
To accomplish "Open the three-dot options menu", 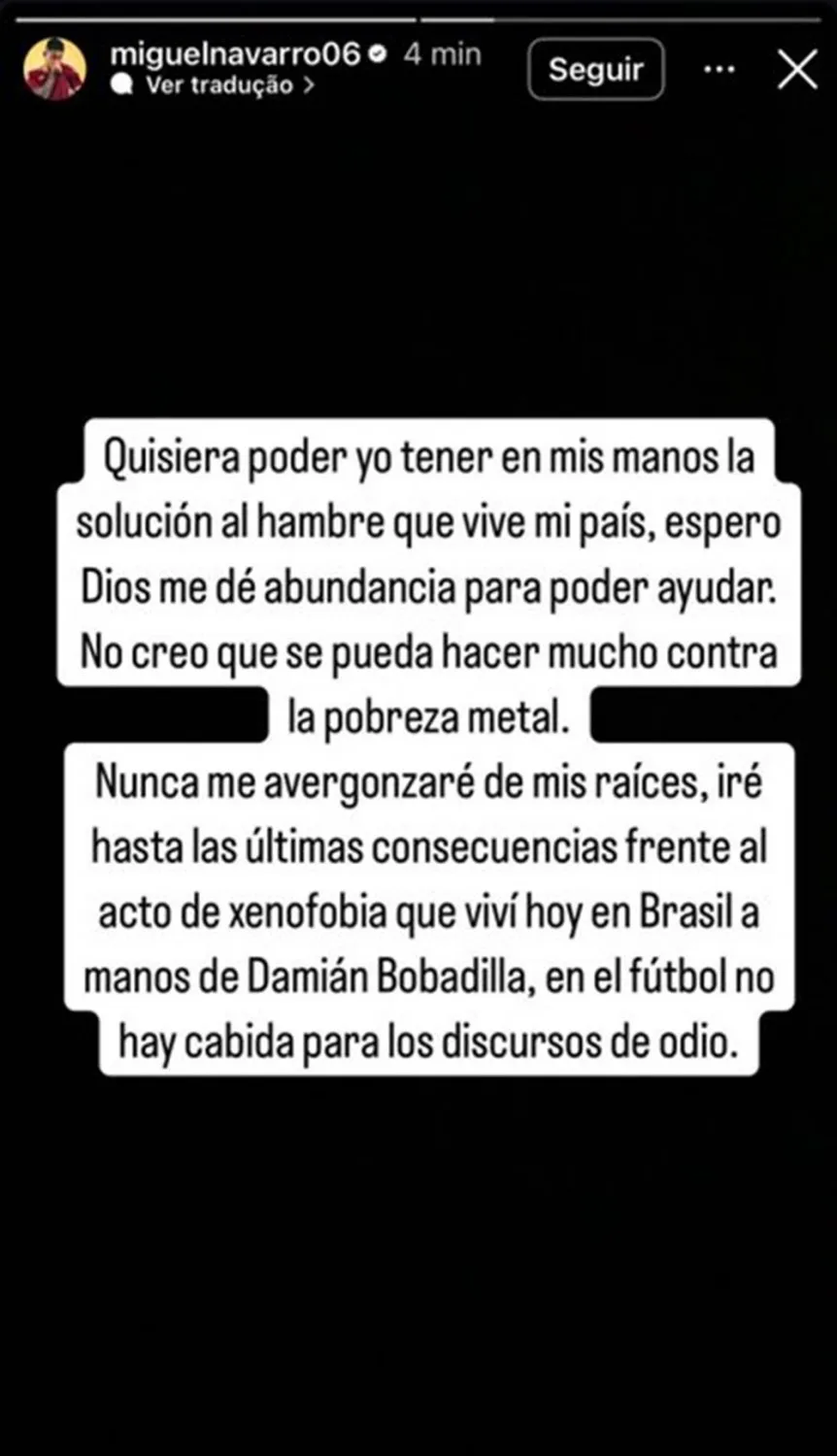I will (719, 70).
